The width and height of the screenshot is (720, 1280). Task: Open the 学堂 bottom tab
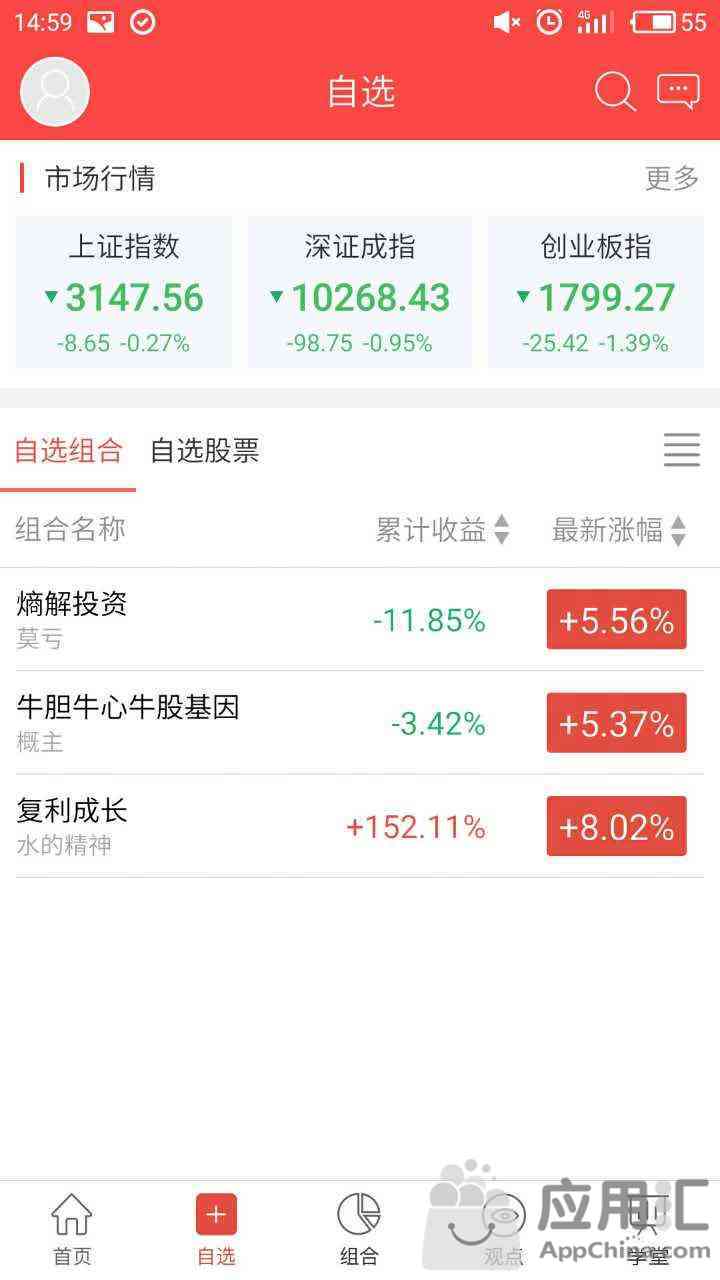pos(647,1230)
